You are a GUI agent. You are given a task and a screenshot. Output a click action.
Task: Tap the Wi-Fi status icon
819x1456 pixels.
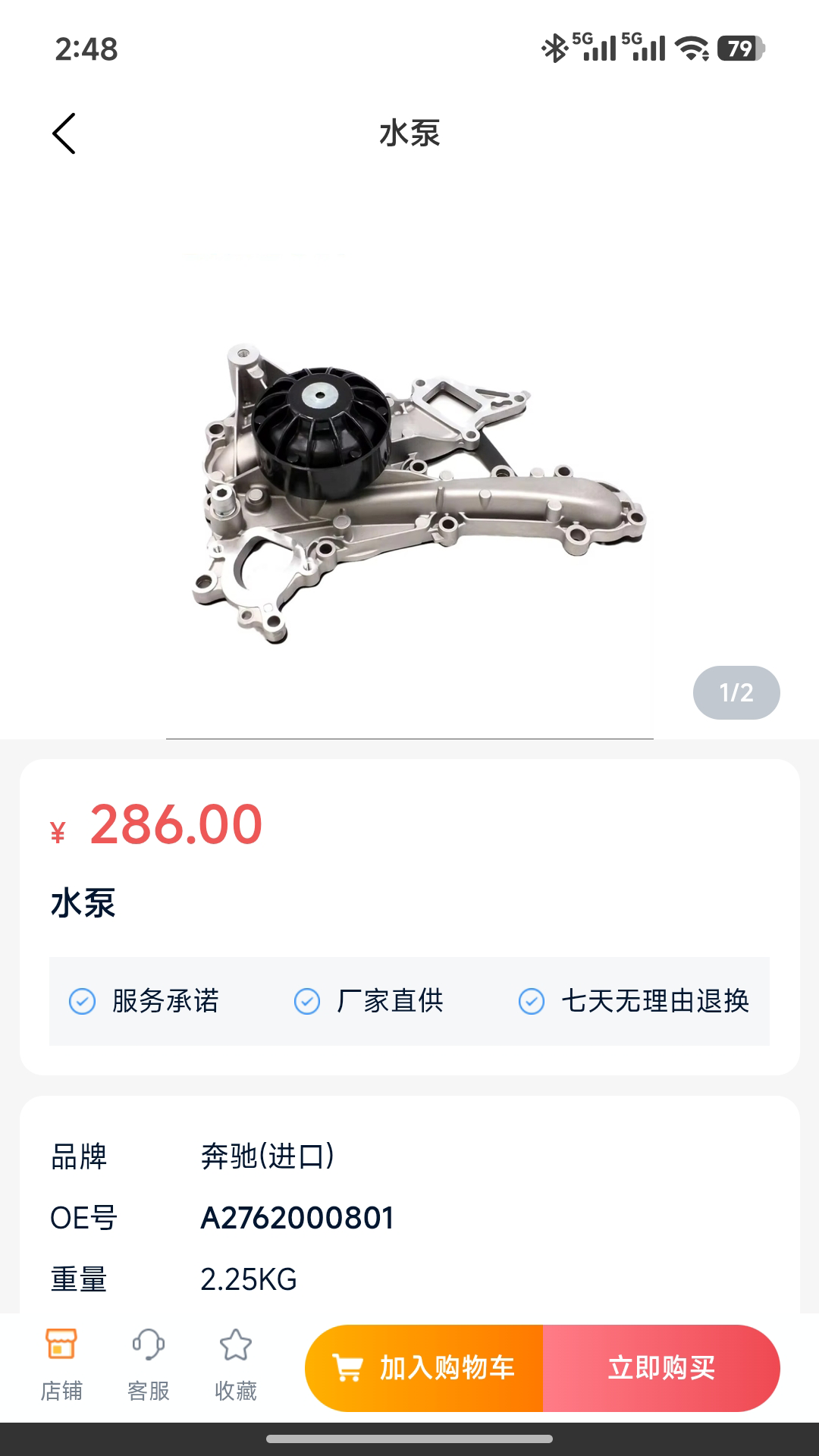[692, 47]
